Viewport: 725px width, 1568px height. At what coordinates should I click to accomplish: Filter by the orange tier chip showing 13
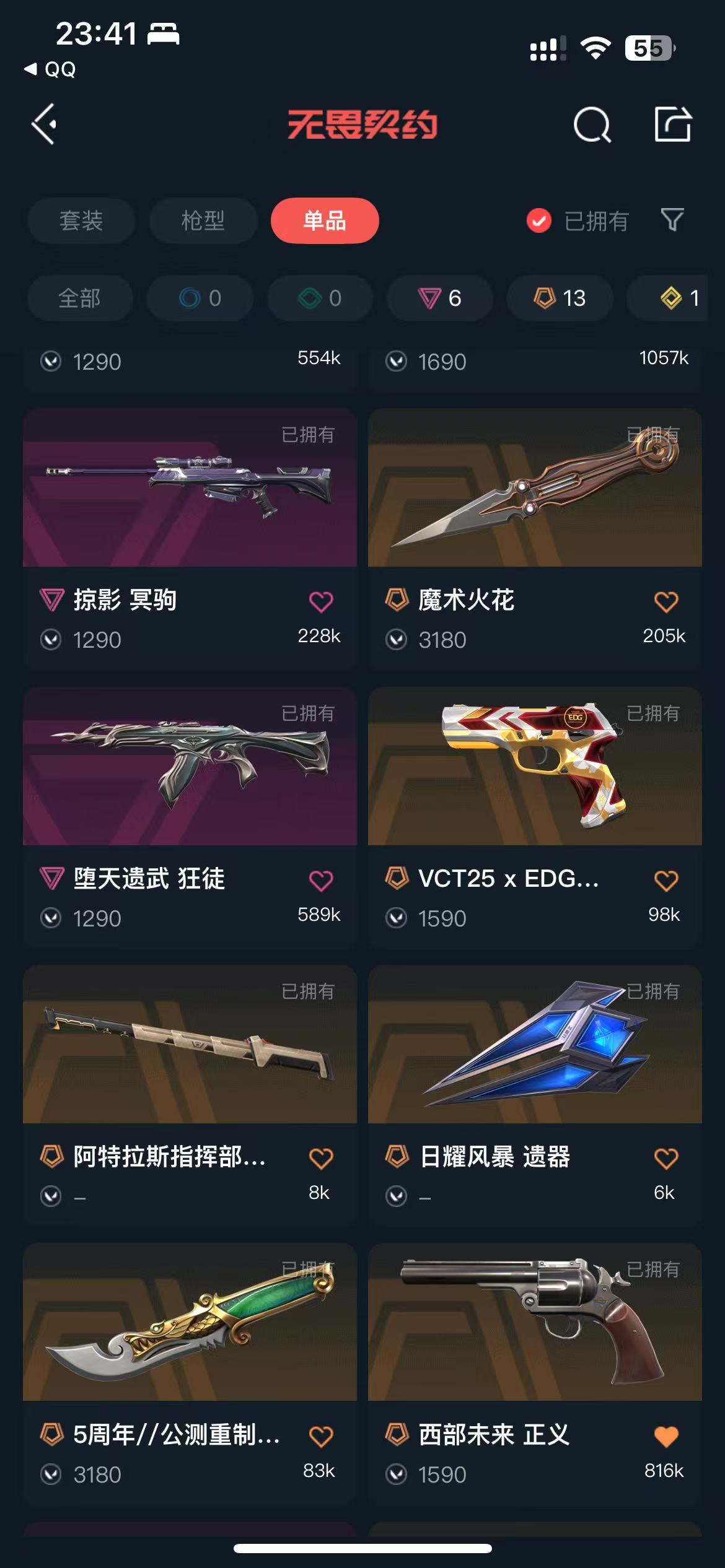tap(560, 298)
